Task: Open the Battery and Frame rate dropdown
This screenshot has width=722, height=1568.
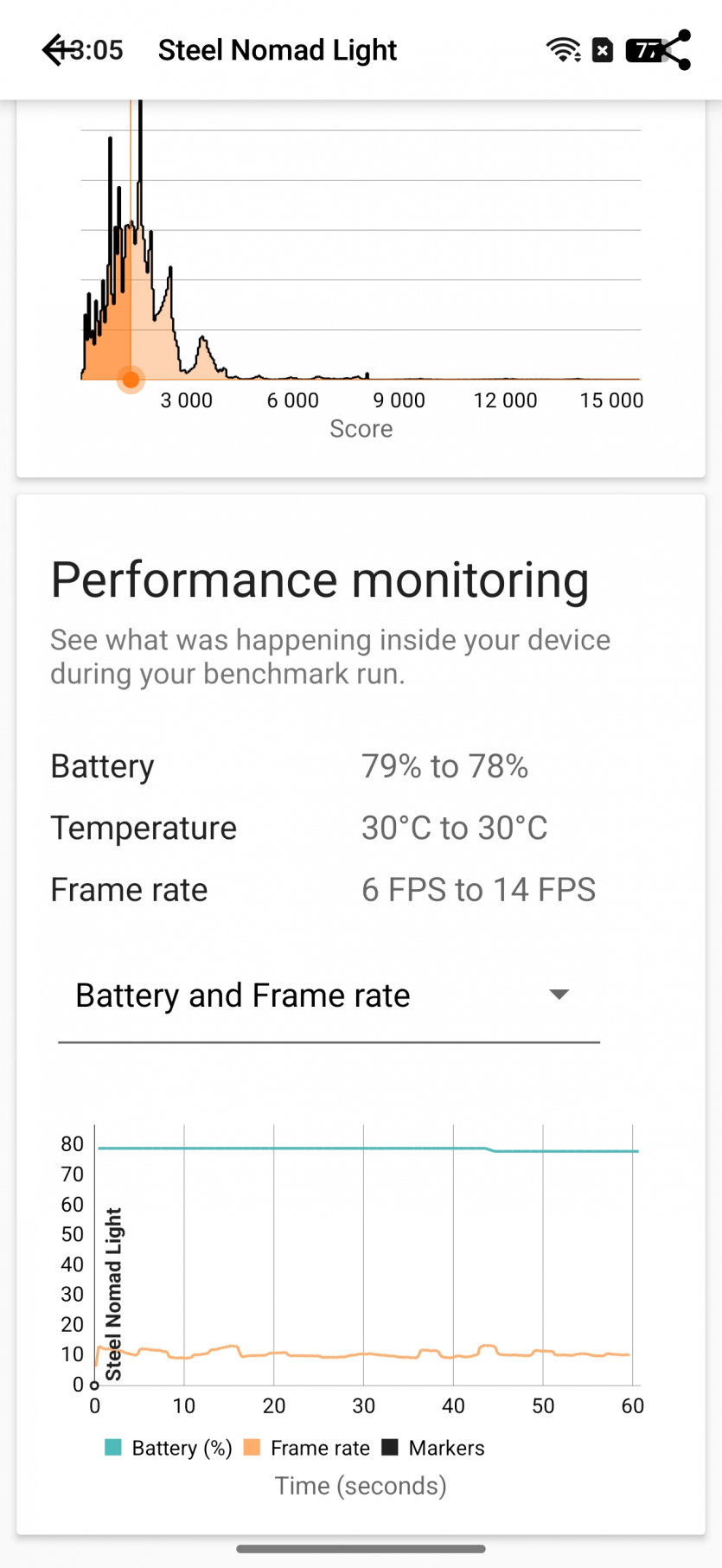Action: point(329,995)
